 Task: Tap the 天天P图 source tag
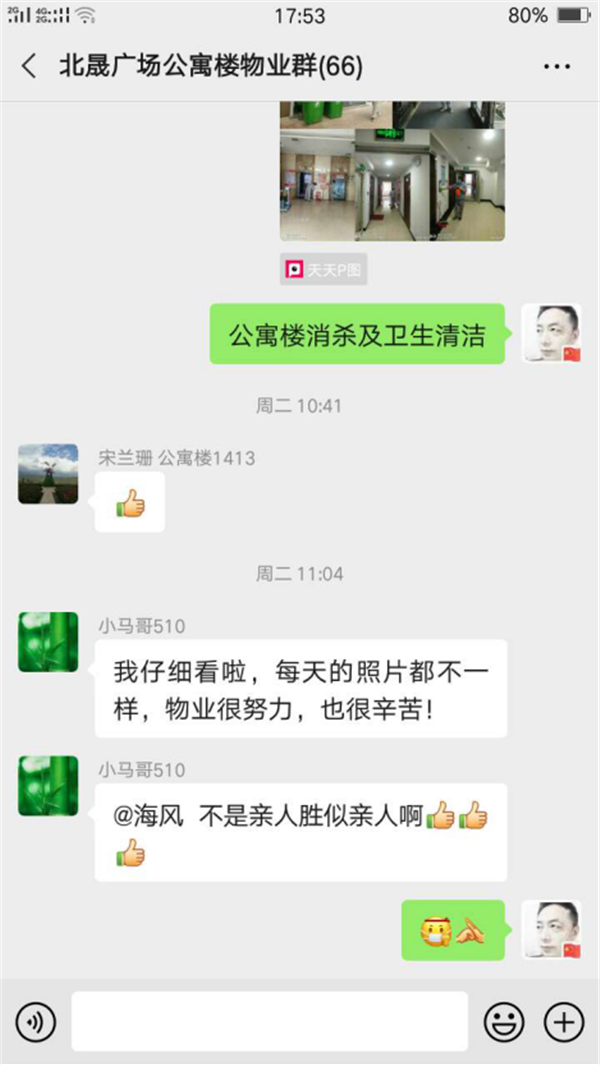(x=323, y=270)
